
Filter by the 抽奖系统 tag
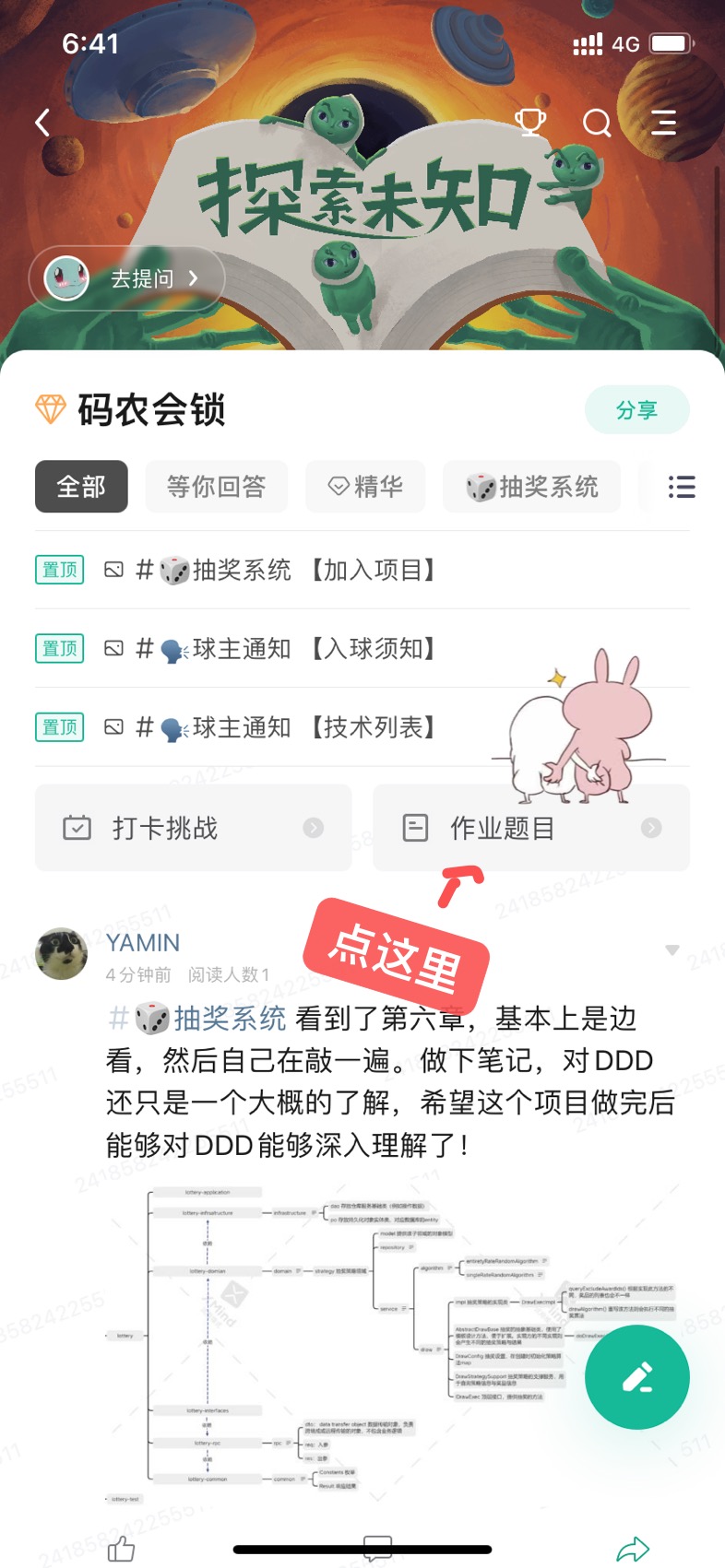click(x=532, y=487)
